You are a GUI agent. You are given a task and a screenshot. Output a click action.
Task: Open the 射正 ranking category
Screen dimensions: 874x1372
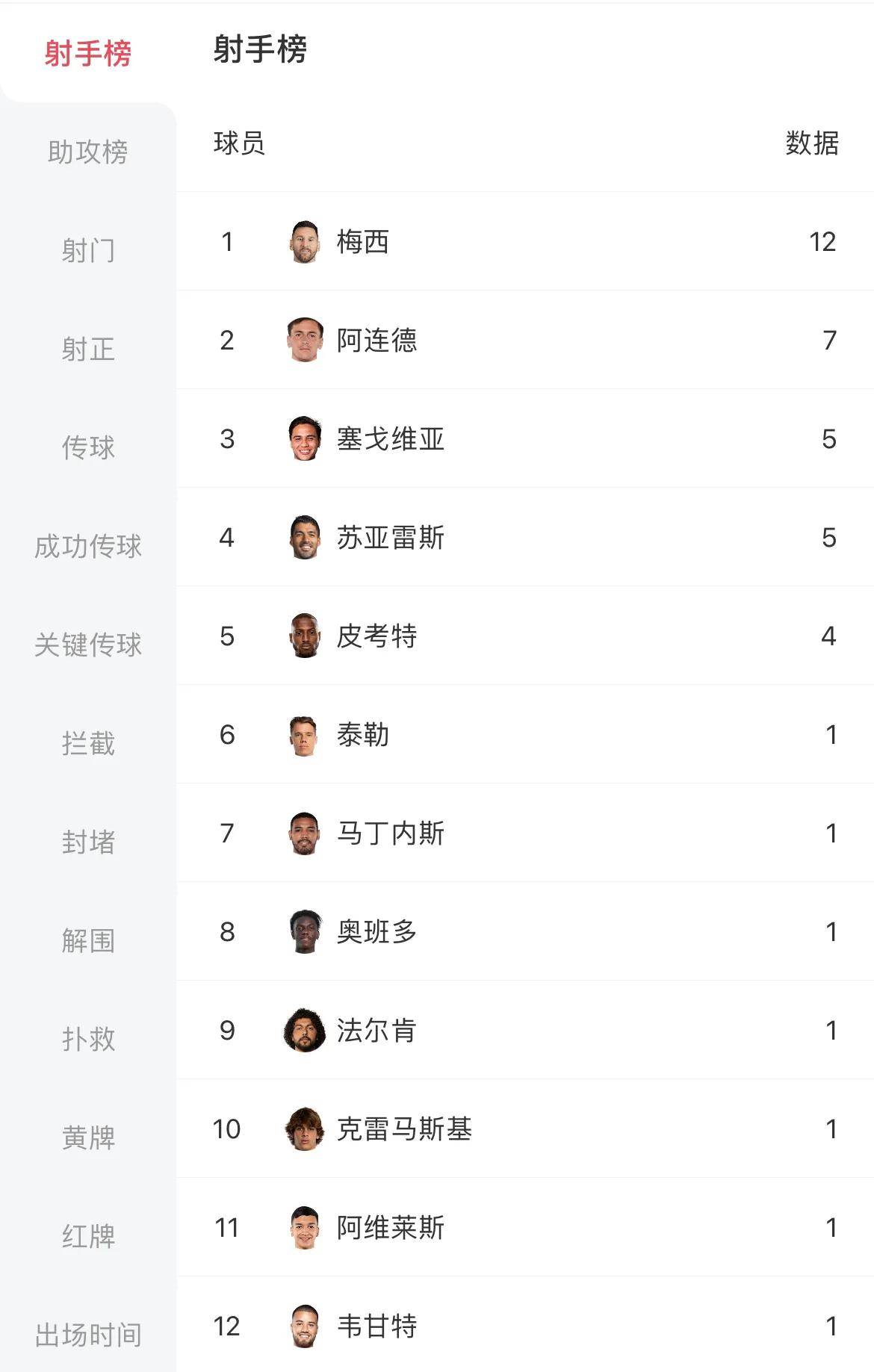(87, 349)
